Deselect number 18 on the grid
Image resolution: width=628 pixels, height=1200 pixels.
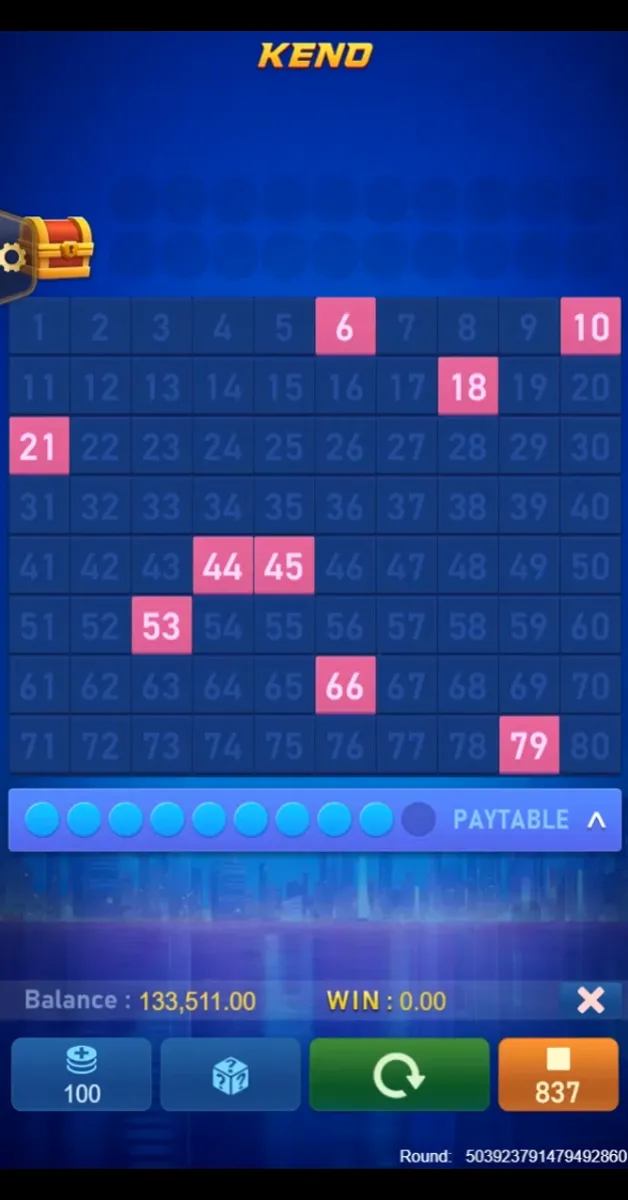468,386
